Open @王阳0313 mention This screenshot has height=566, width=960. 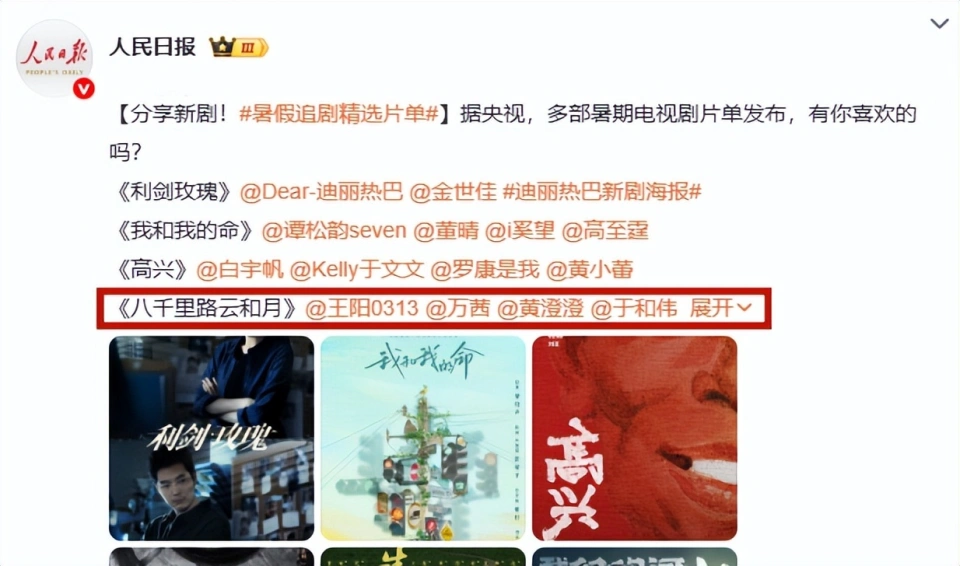[x=361, y=308]
